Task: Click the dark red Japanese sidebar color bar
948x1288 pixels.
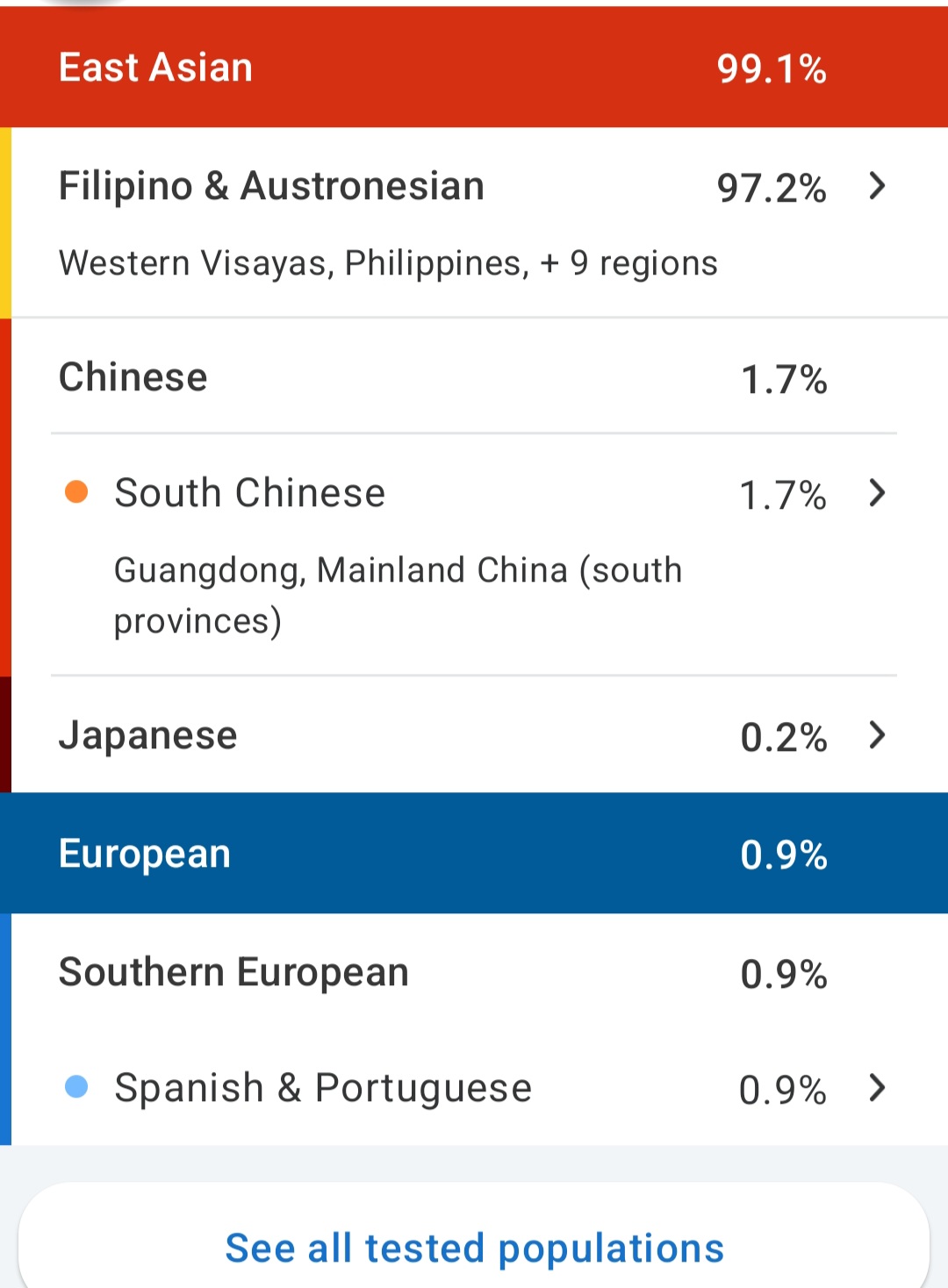Action: [6, 737]
